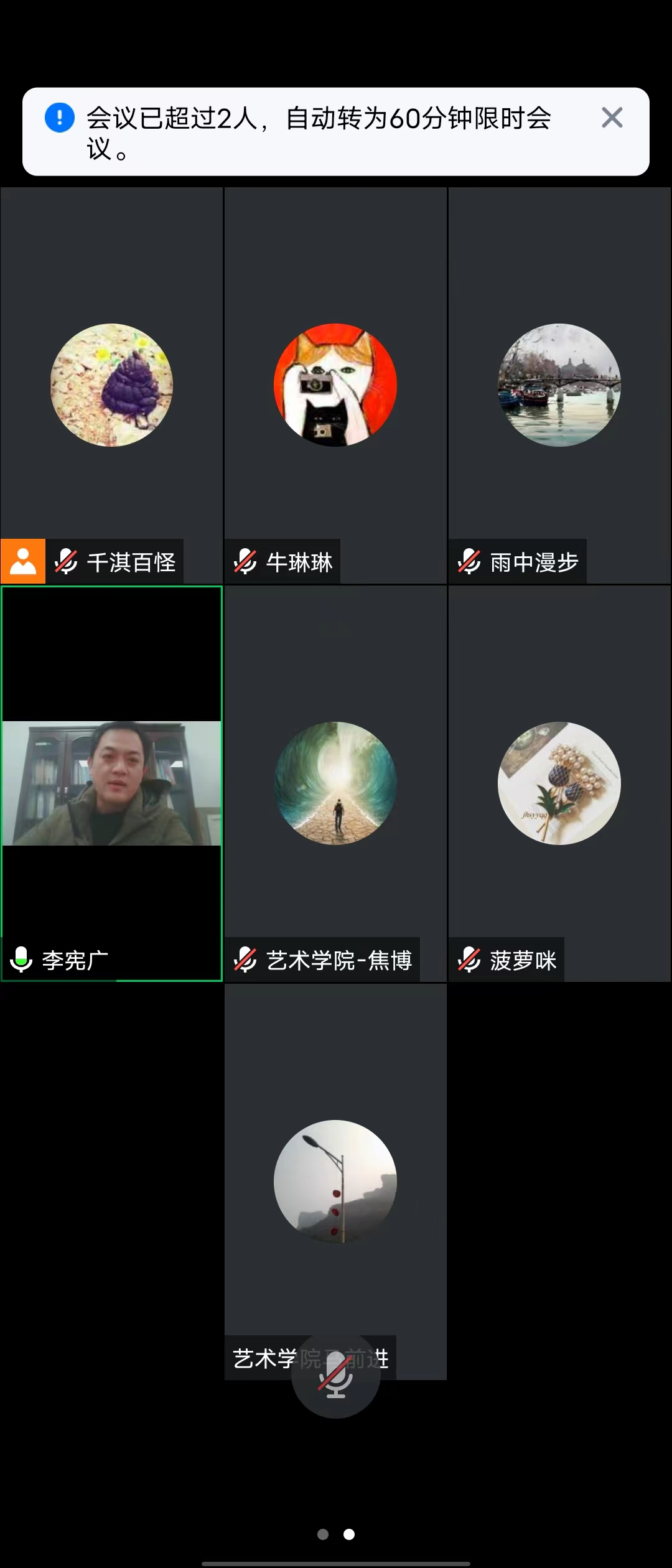This screenshot has height=1568, width=672.
Task: Select the street lamp avatar participant tile
Action: coord(335,1182)
